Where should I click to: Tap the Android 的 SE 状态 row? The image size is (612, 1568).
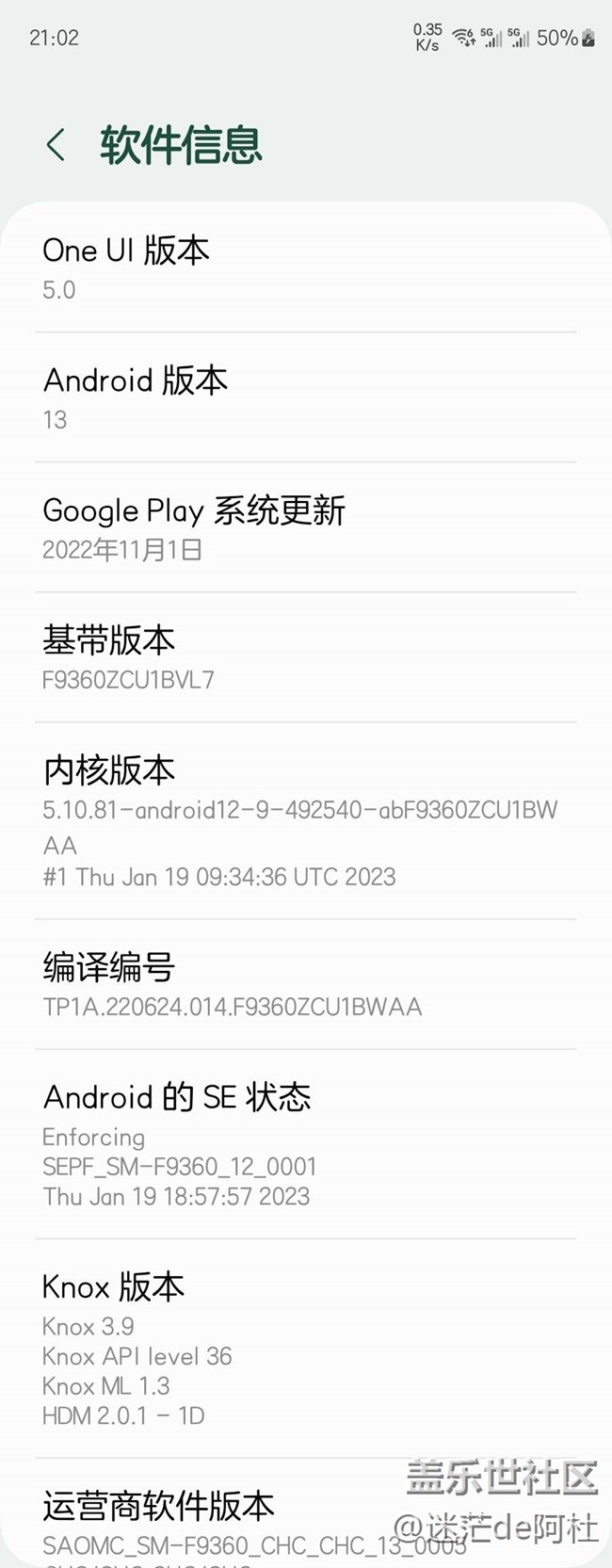click(305, 1145)
